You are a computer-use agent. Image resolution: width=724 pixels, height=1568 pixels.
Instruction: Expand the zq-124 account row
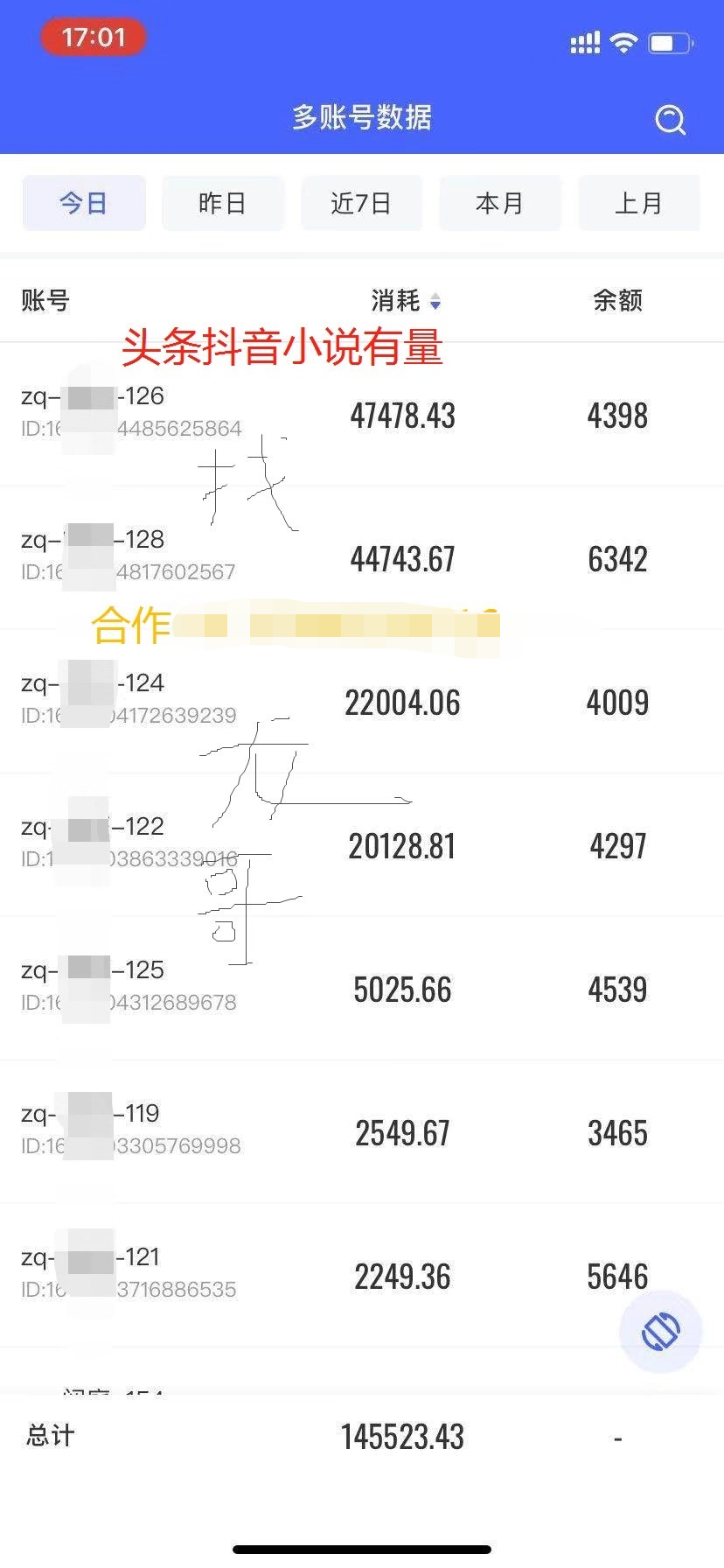(x=362, y=700)
